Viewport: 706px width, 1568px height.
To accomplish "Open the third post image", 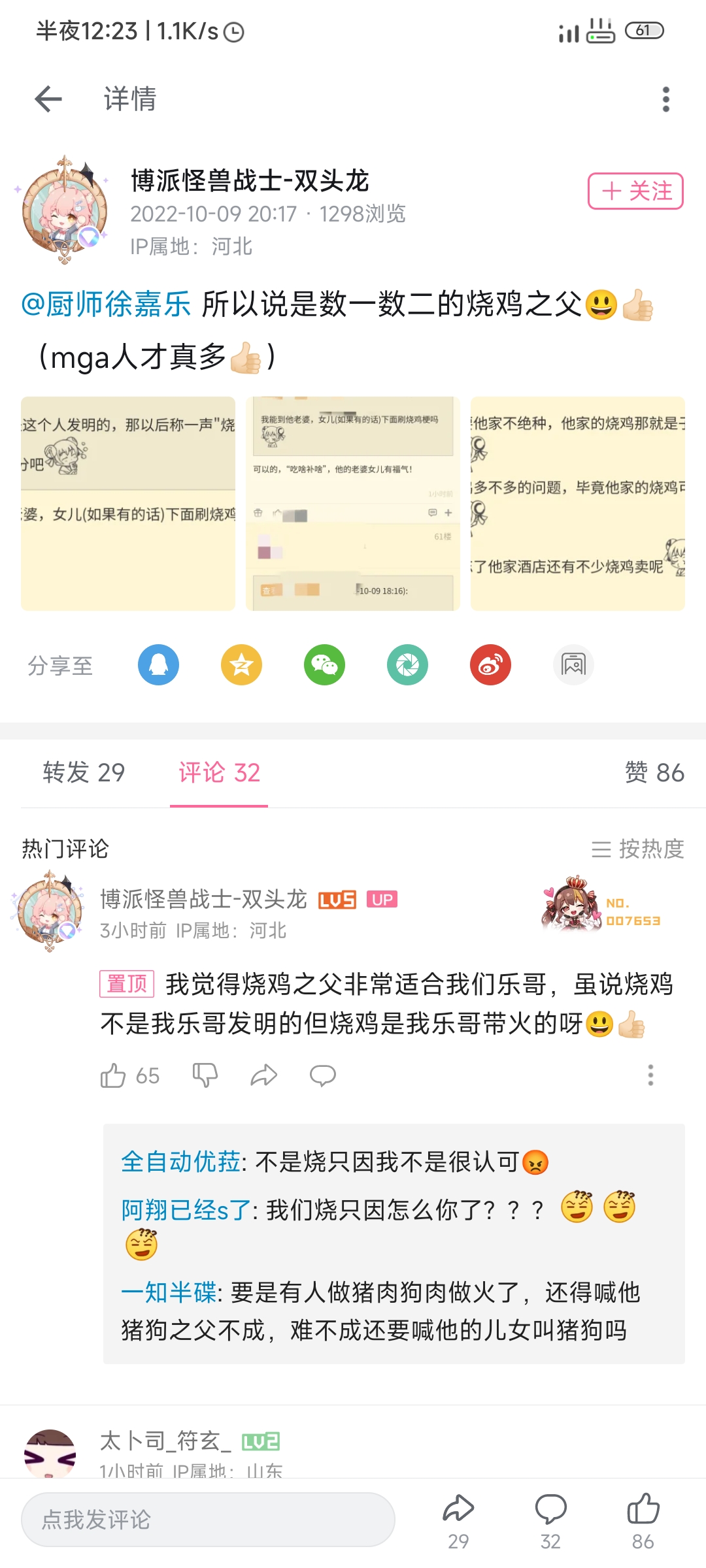I will (577, 504).
